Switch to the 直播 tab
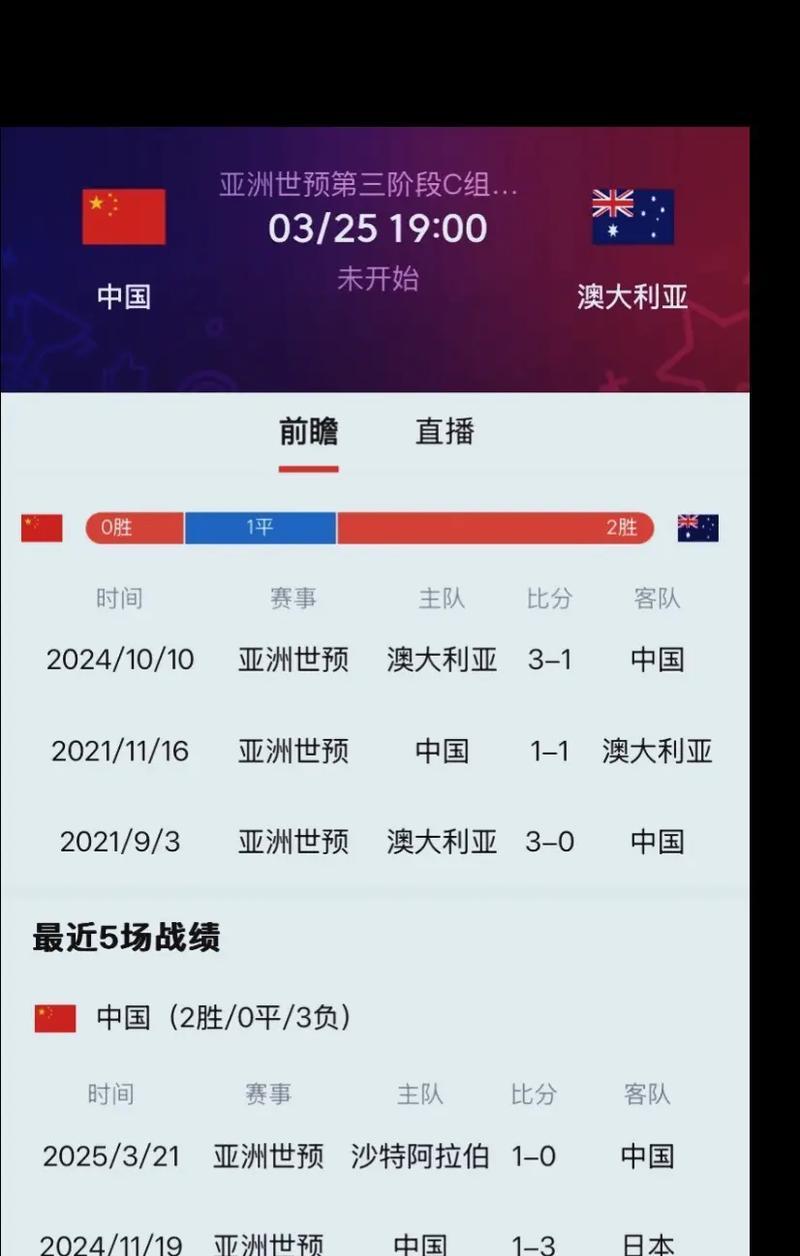This screenshot has width=800, height=1256. [444, 432]
